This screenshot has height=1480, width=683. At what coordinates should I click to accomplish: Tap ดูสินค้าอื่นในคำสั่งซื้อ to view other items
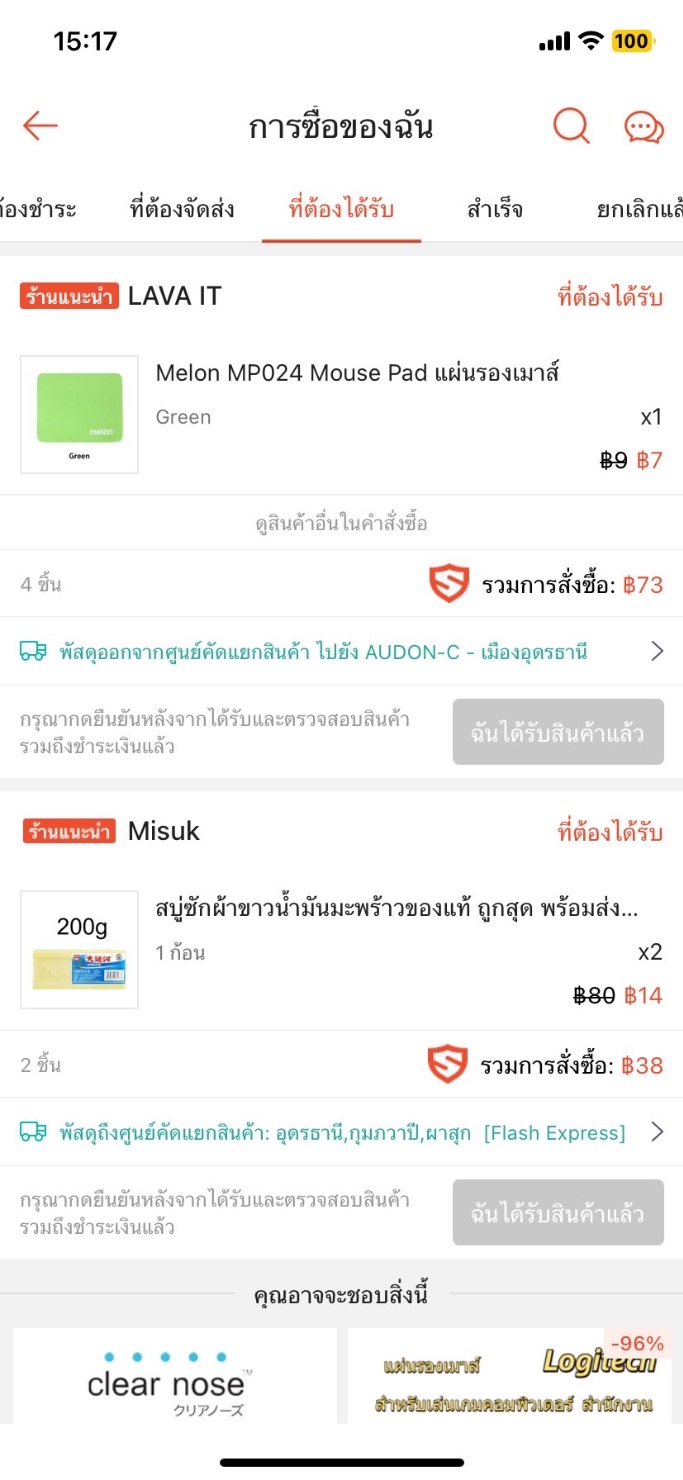(341, 524)
